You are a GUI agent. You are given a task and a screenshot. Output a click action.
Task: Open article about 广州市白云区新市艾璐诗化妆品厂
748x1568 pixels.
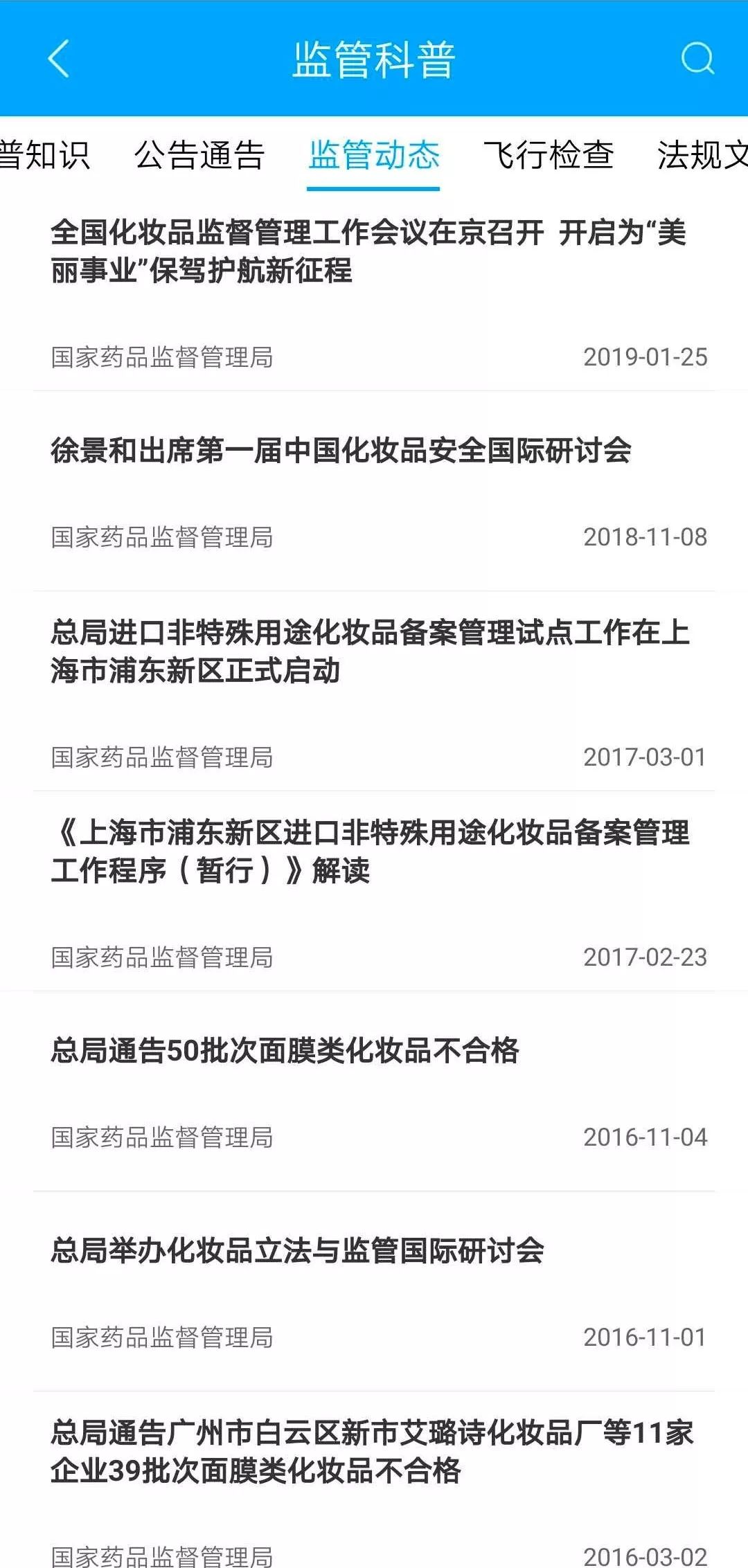point(371,1452)
